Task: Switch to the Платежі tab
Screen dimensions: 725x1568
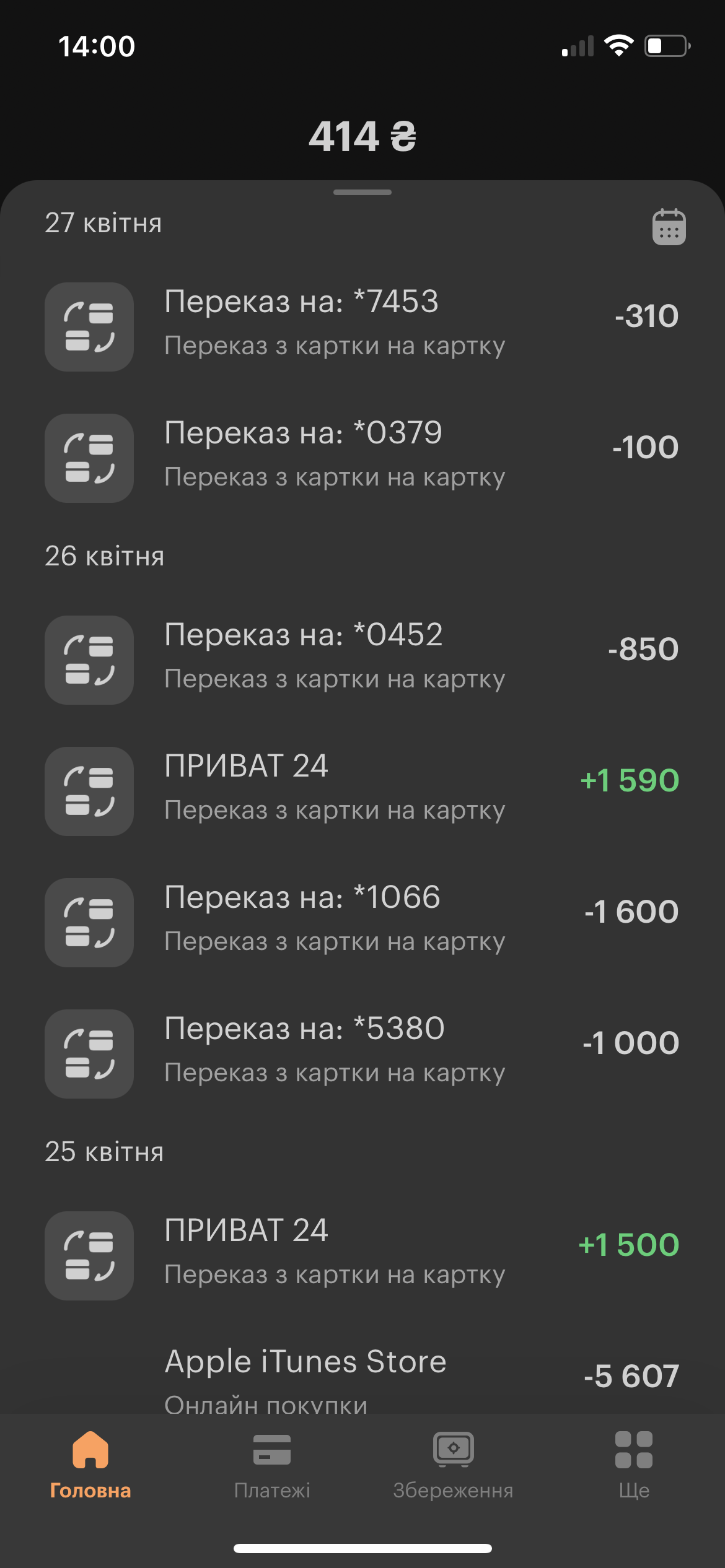Action: [272, 1465]
